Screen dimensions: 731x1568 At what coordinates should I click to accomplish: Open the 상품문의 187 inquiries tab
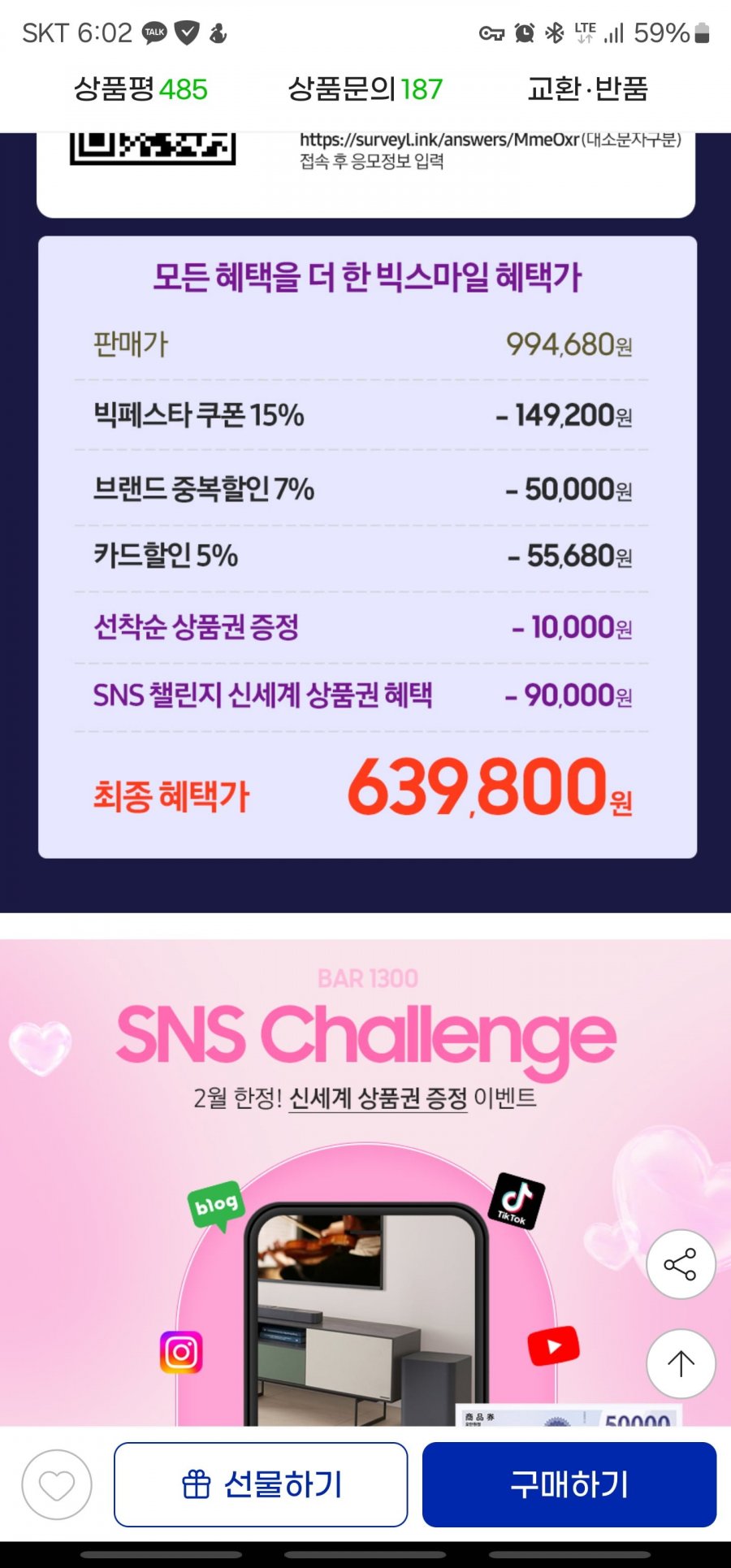[x=365, y=89]
